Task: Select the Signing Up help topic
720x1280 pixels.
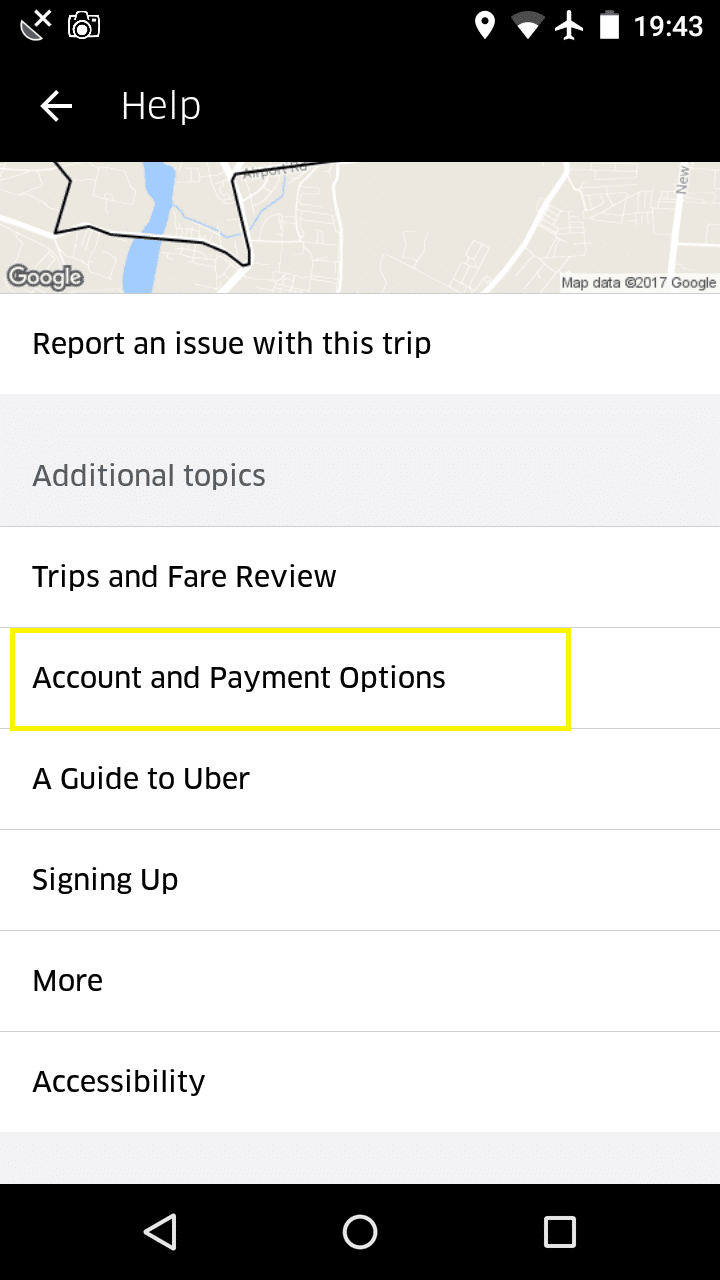Action: tap(105, 879)
